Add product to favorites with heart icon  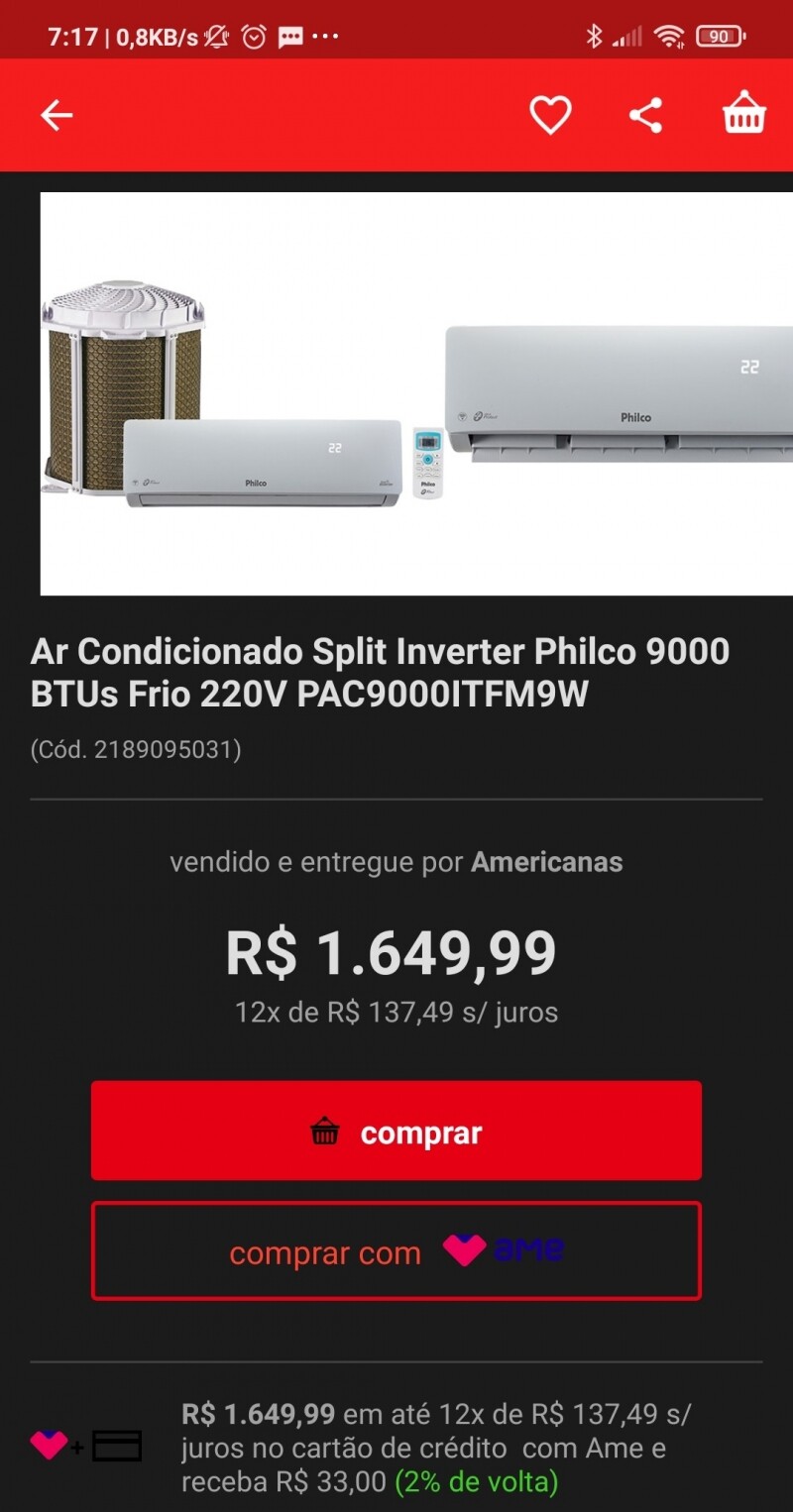550,116
